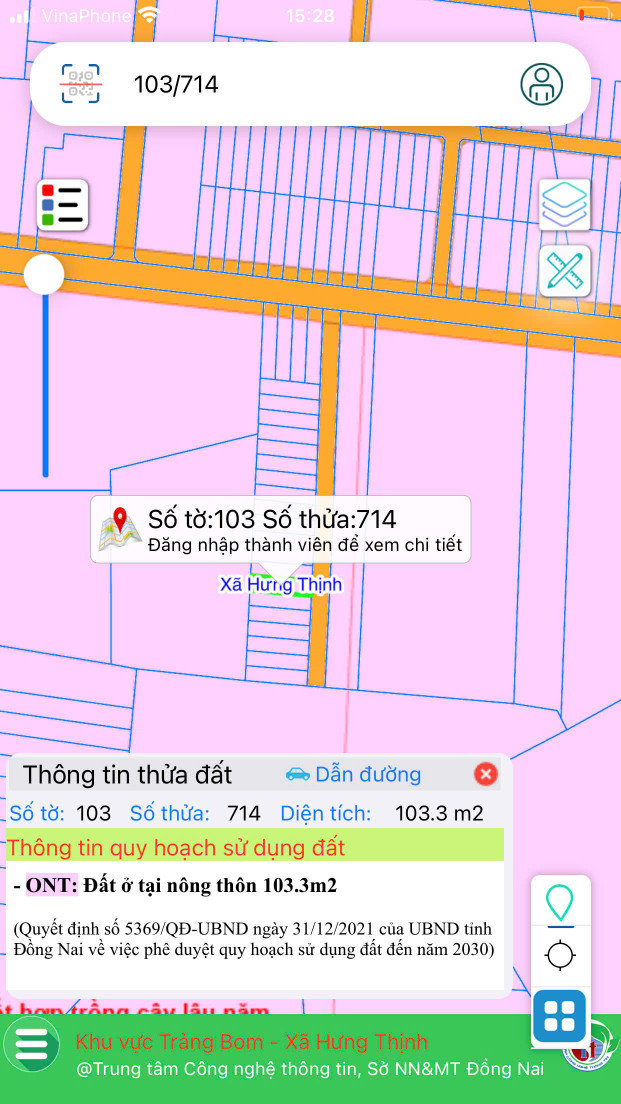Open the user account profile icon
Screen dimensions: 621x1104
tap(541, 84)
